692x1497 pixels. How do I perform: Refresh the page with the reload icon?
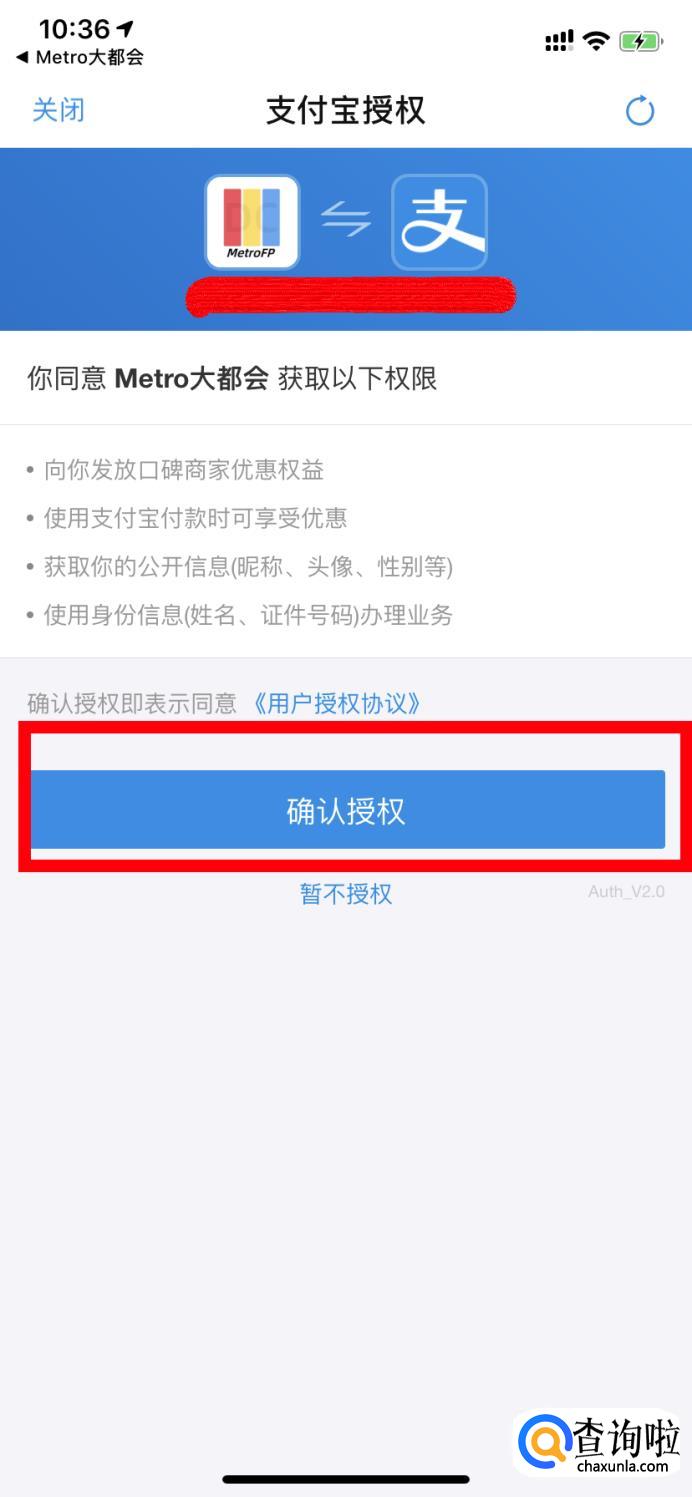(640, 111)
